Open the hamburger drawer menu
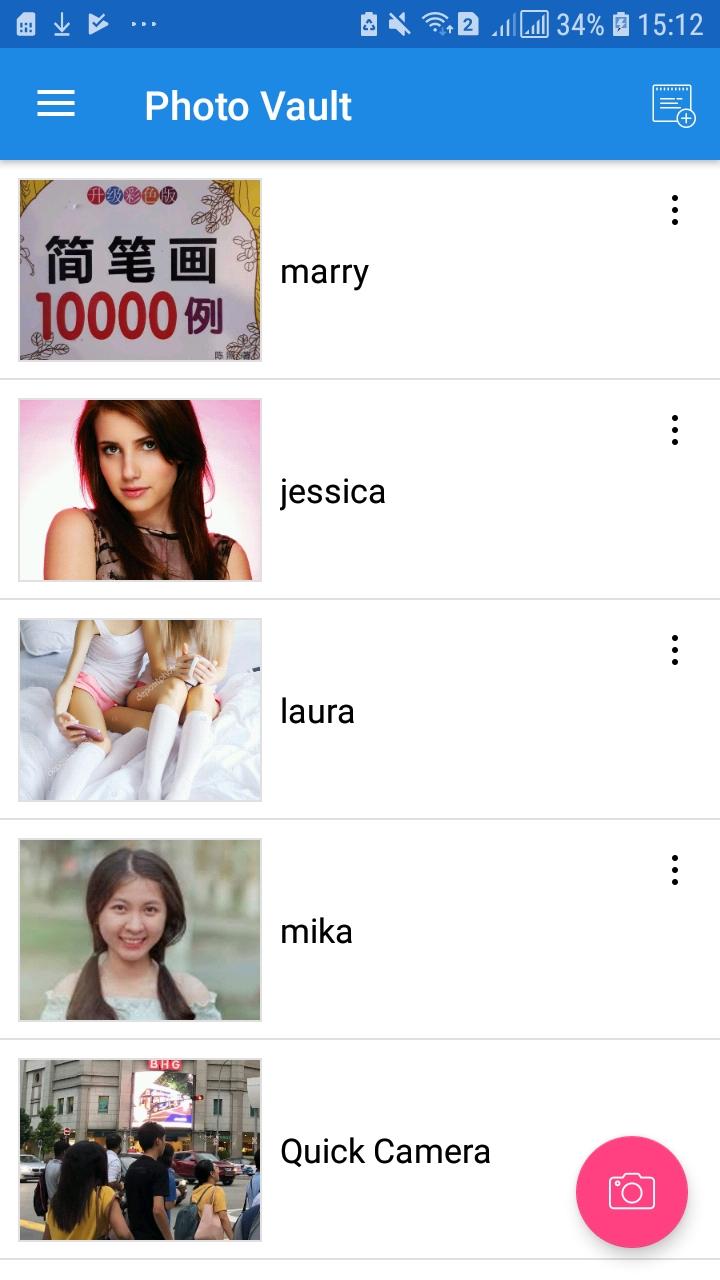Image resolution: width=720 pixels, height=1280 pixels. click(56, 104)
